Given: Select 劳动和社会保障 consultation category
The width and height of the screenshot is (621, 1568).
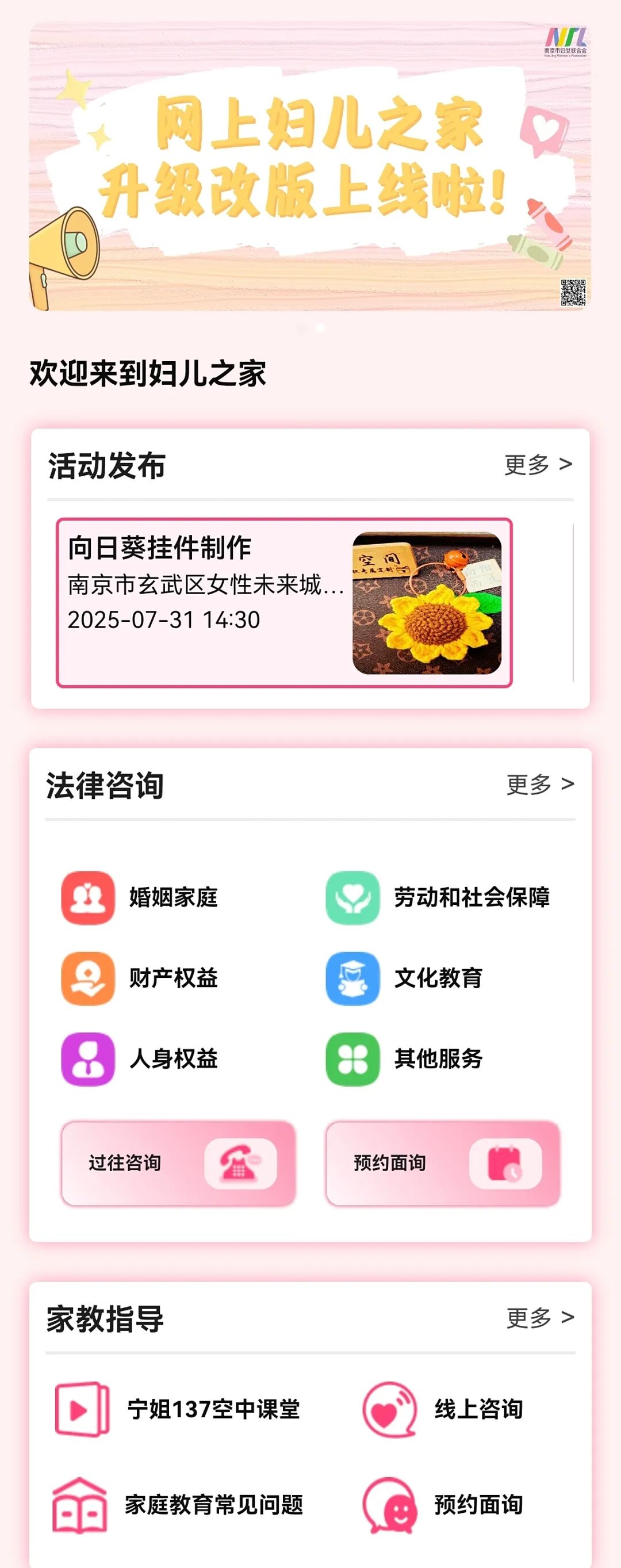Looking at the screenshot, I should coord(438,898).
